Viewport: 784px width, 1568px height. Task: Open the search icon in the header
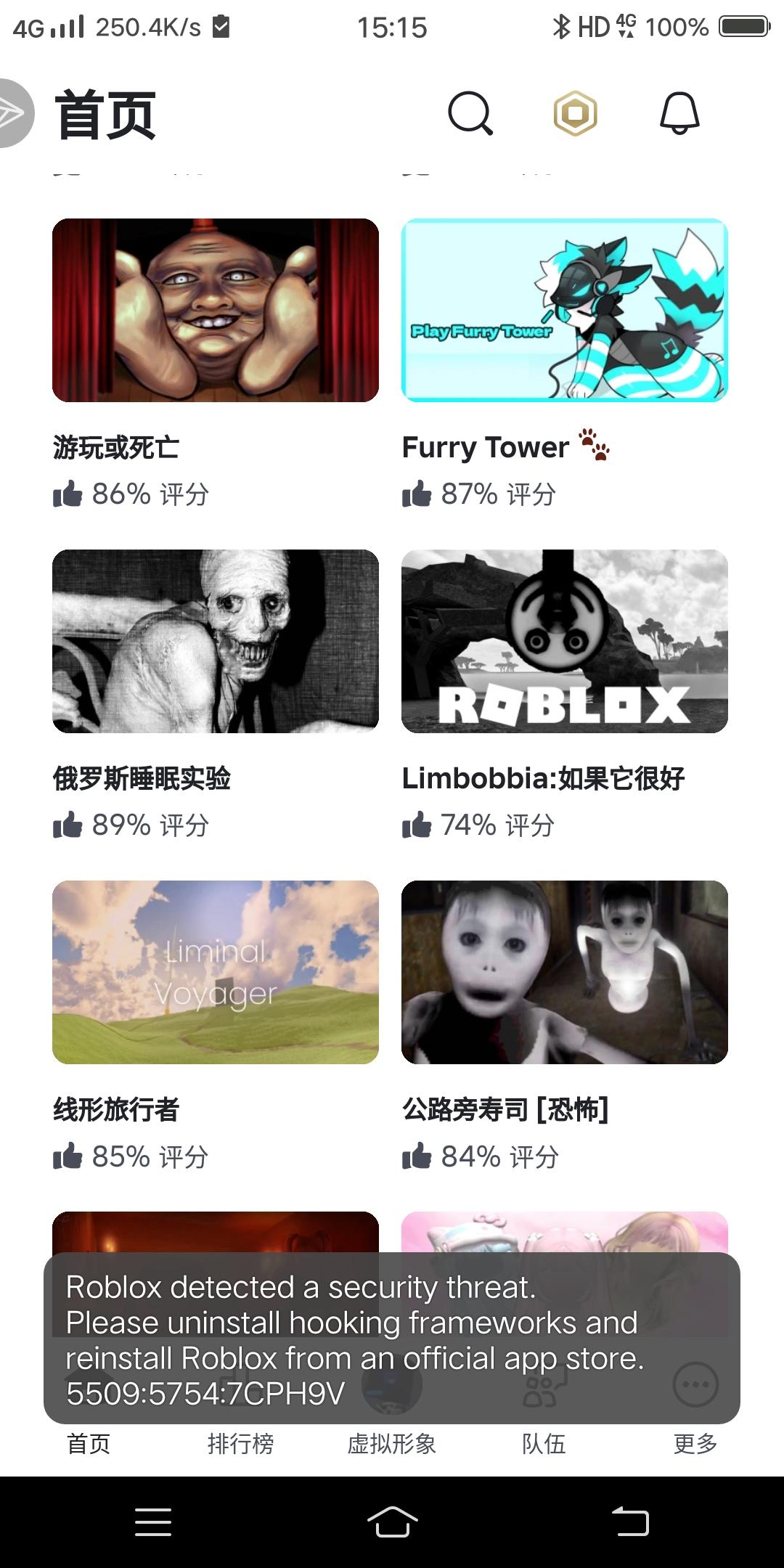(470, 114)
